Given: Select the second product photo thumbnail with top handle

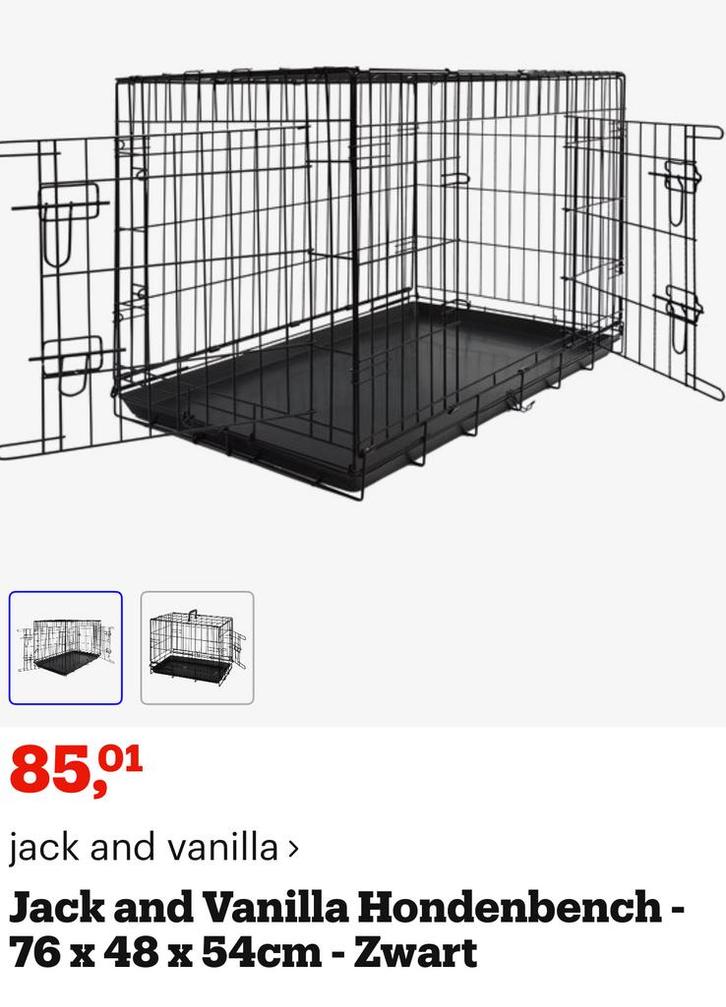Looking at the screenshot, I should tap(197, 647).
